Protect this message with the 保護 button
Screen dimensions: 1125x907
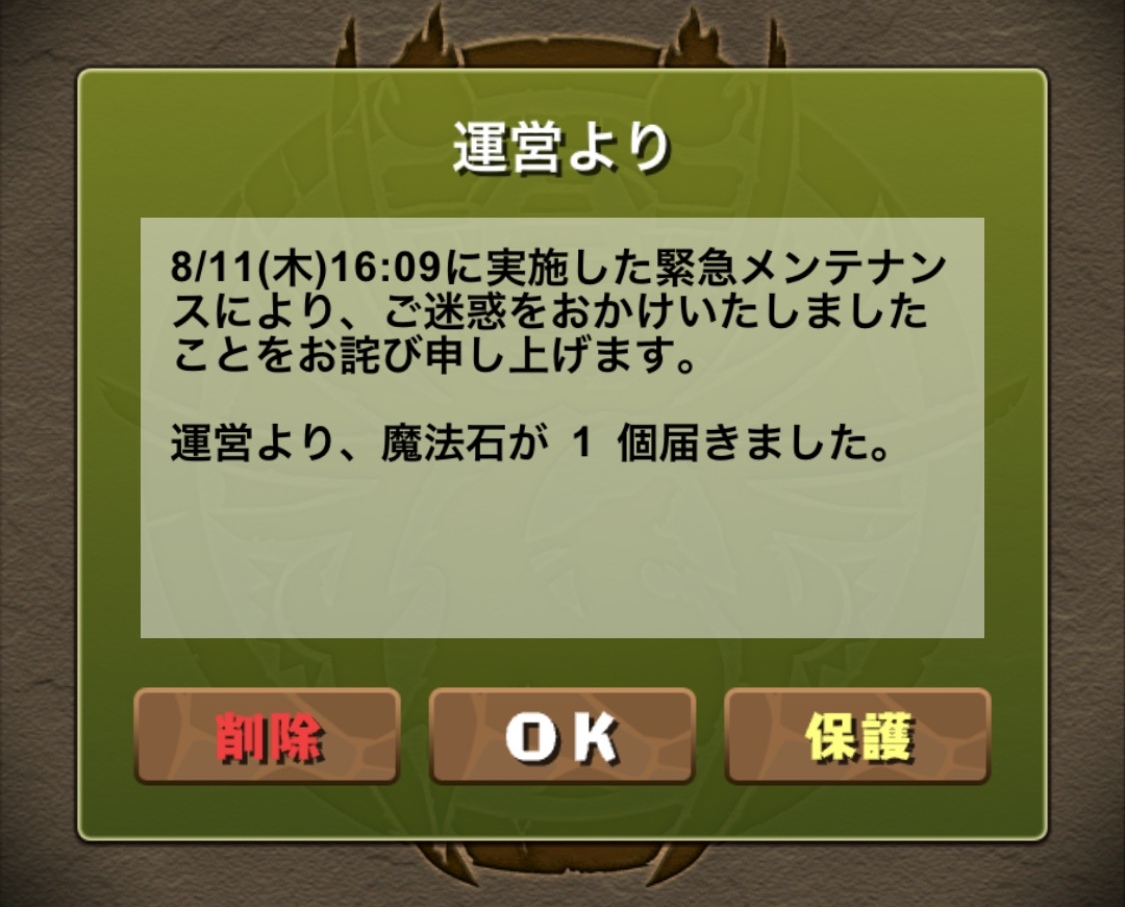tap(857, 736)
